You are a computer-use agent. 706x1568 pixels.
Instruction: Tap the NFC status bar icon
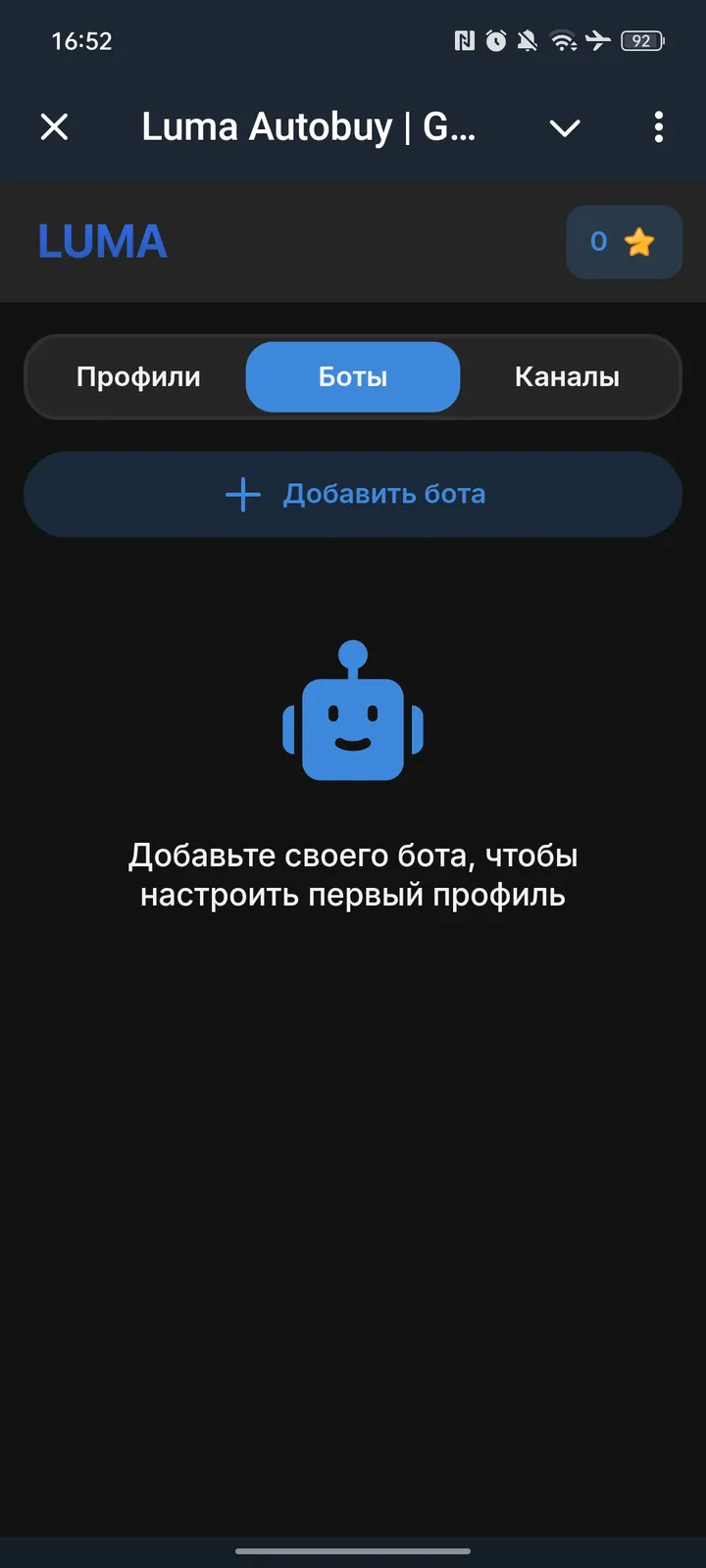point(464,41)
